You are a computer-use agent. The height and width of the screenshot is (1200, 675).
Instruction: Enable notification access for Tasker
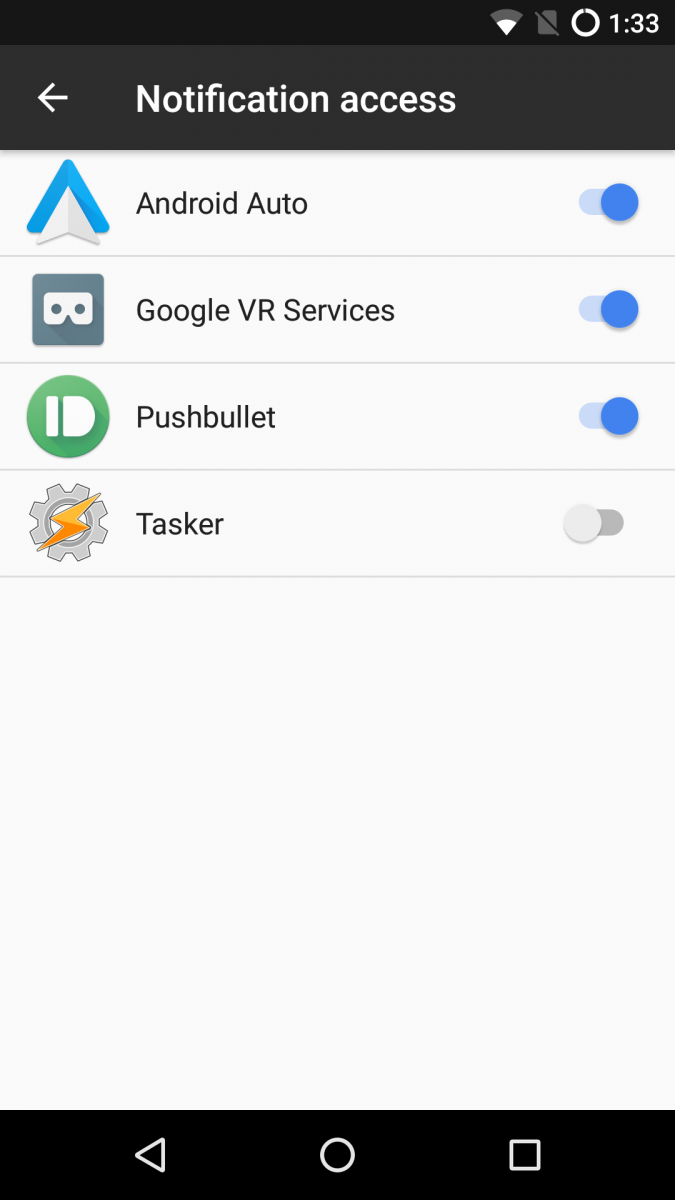tap(594, 523)
